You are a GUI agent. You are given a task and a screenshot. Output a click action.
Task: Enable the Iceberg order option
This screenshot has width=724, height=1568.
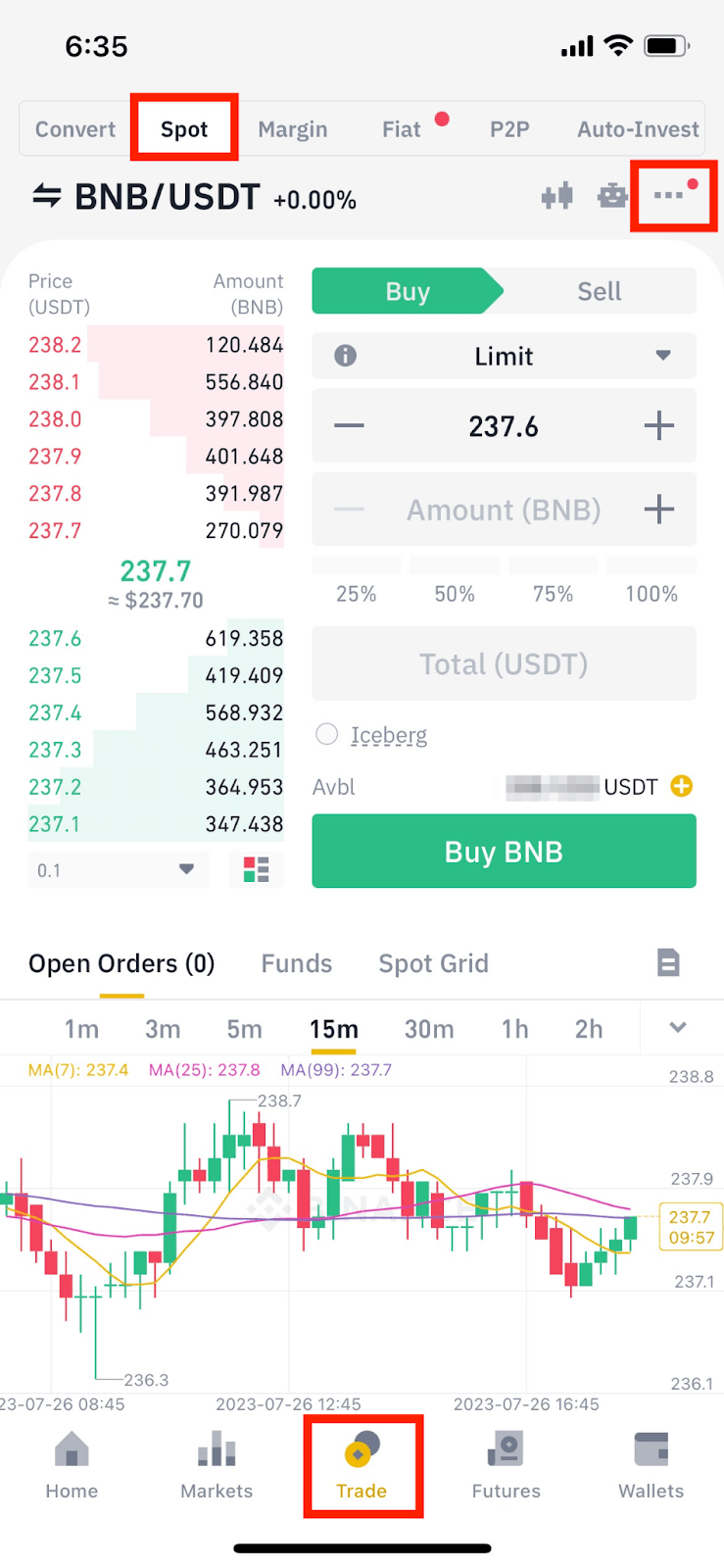point(327,734)
